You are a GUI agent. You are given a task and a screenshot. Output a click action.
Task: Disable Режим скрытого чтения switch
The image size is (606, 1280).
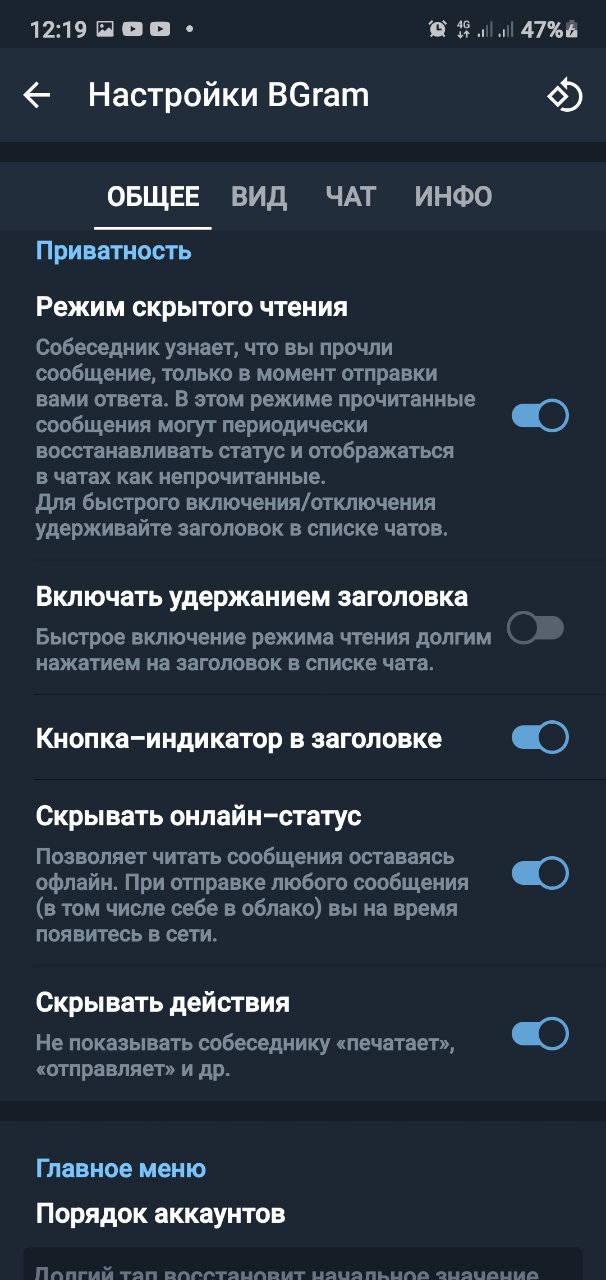point(540,415)
